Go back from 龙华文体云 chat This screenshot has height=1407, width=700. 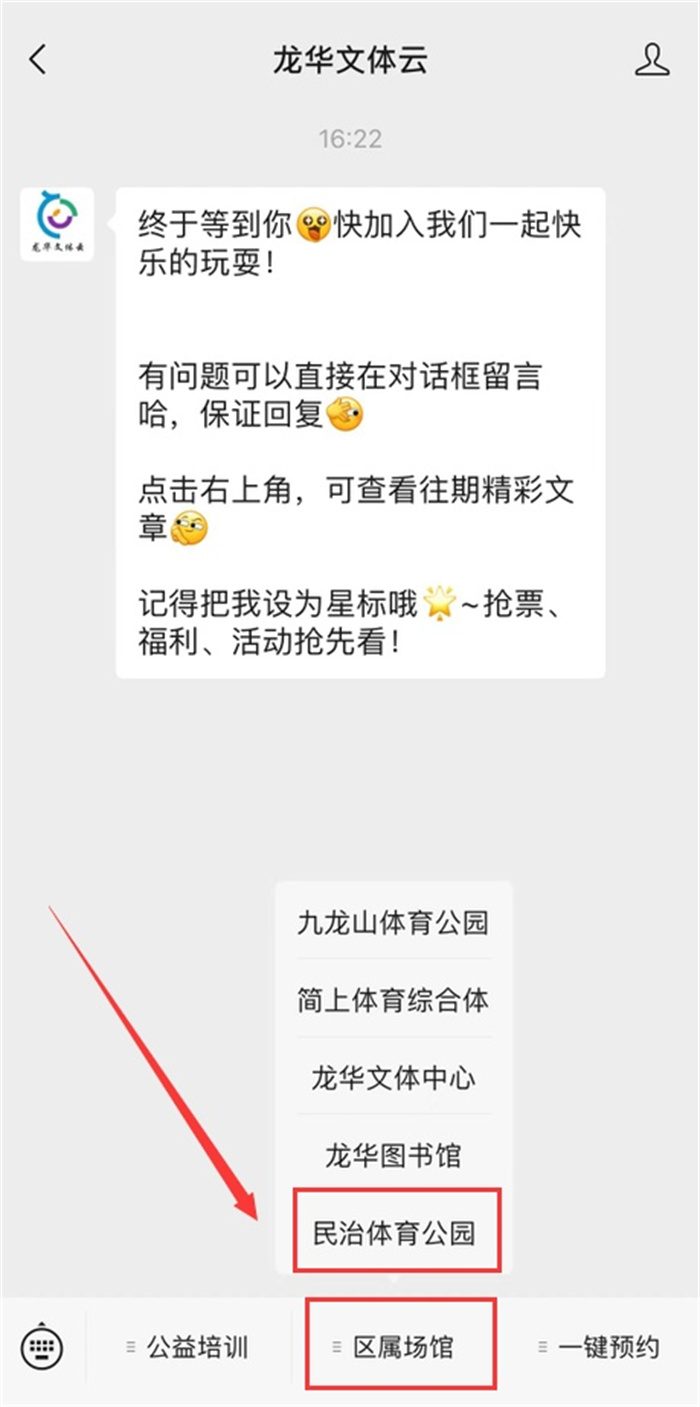(38, 60)
